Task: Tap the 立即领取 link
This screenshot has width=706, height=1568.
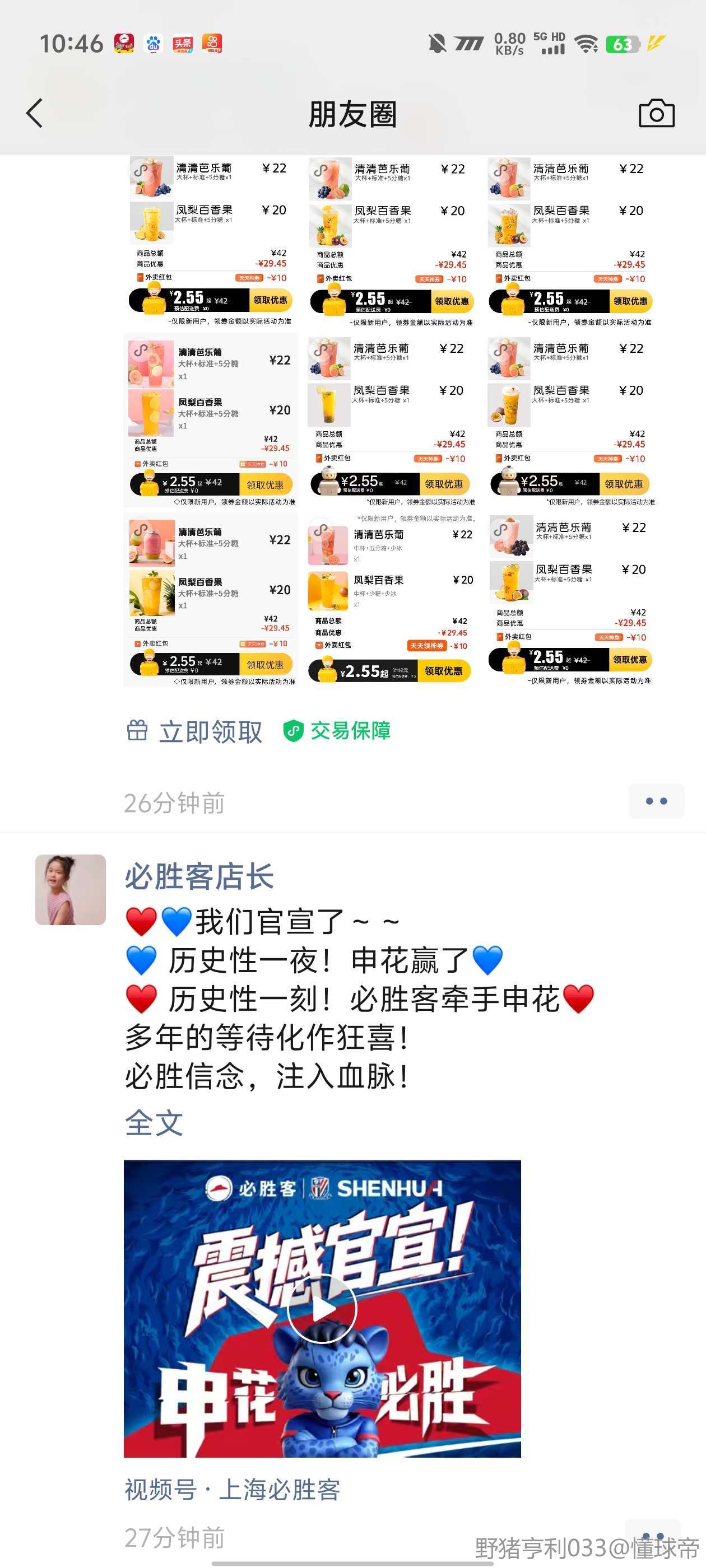Action: (x=195, y=731)
